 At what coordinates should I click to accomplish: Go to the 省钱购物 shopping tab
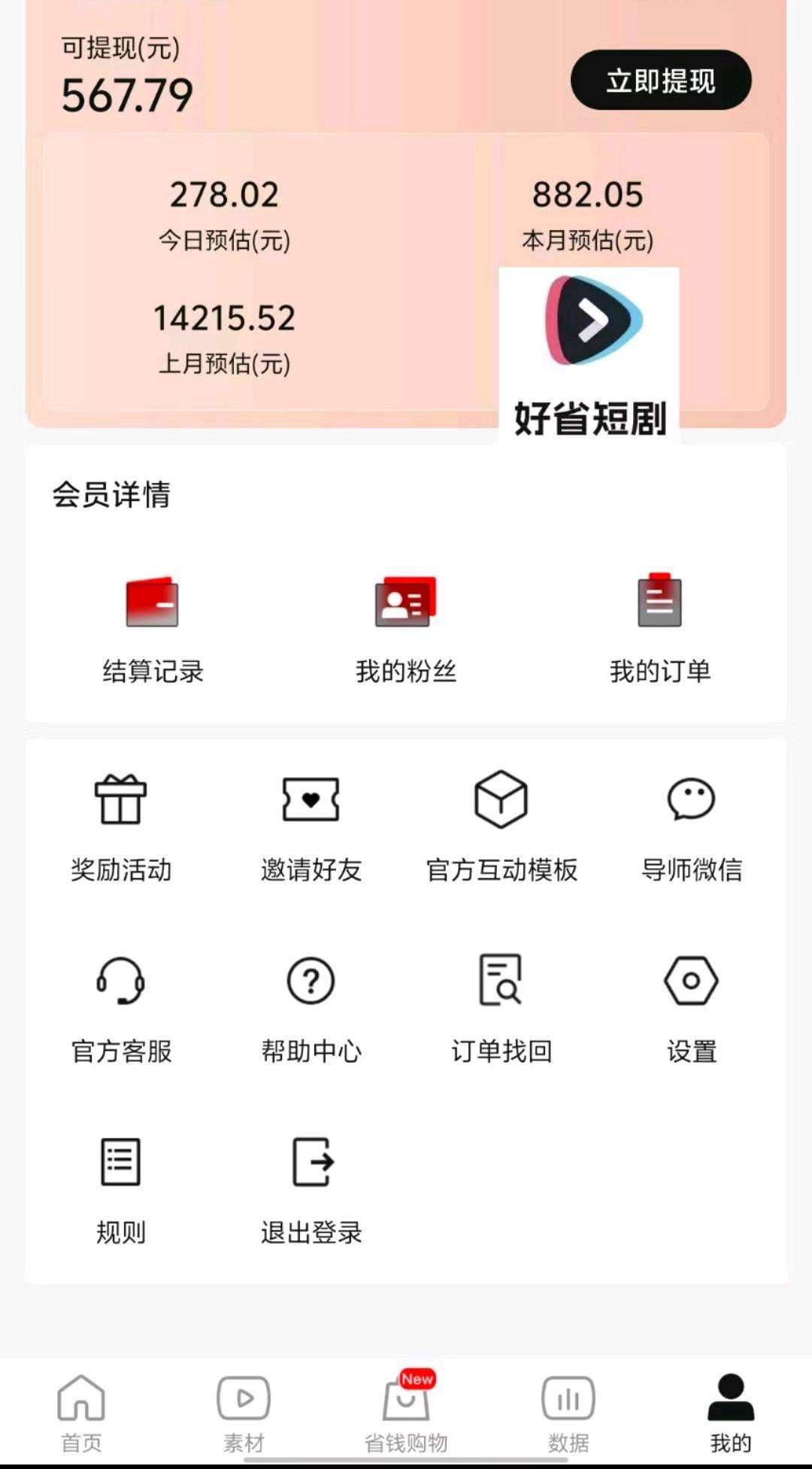point(406,1412)
